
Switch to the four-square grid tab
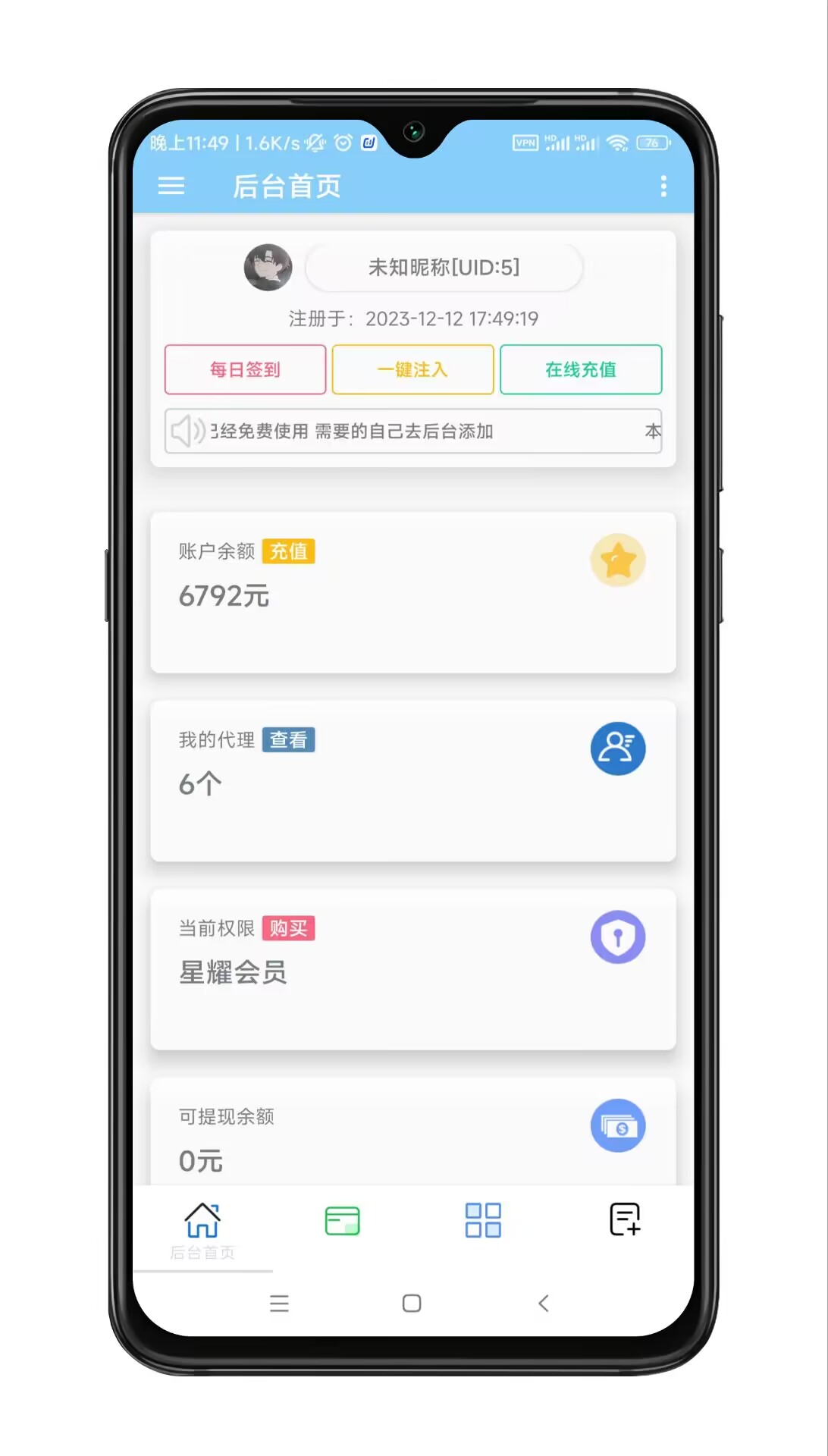point(483,1220)
